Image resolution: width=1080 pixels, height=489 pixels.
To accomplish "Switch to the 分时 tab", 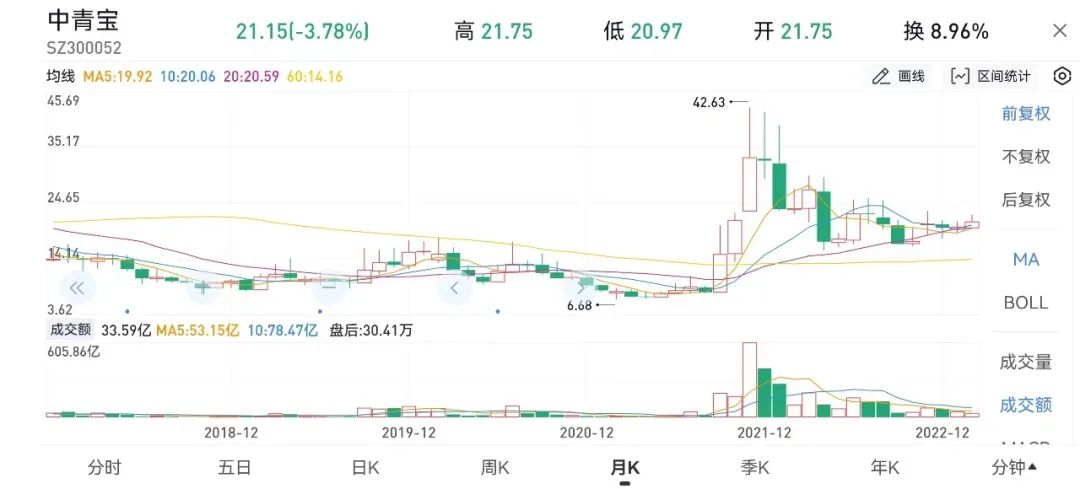I will (104, 467).
